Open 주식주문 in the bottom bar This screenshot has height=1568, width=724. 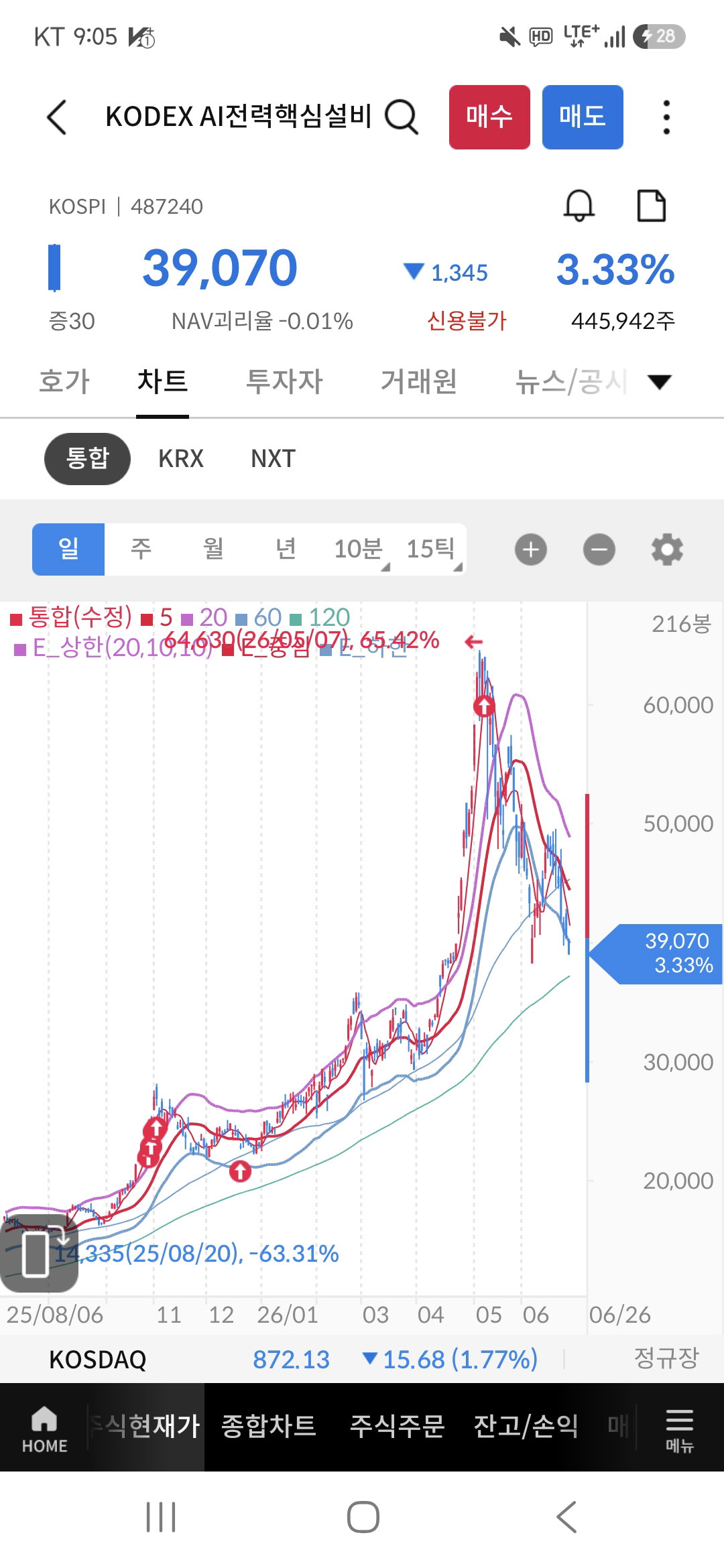tap(397, 1426)
